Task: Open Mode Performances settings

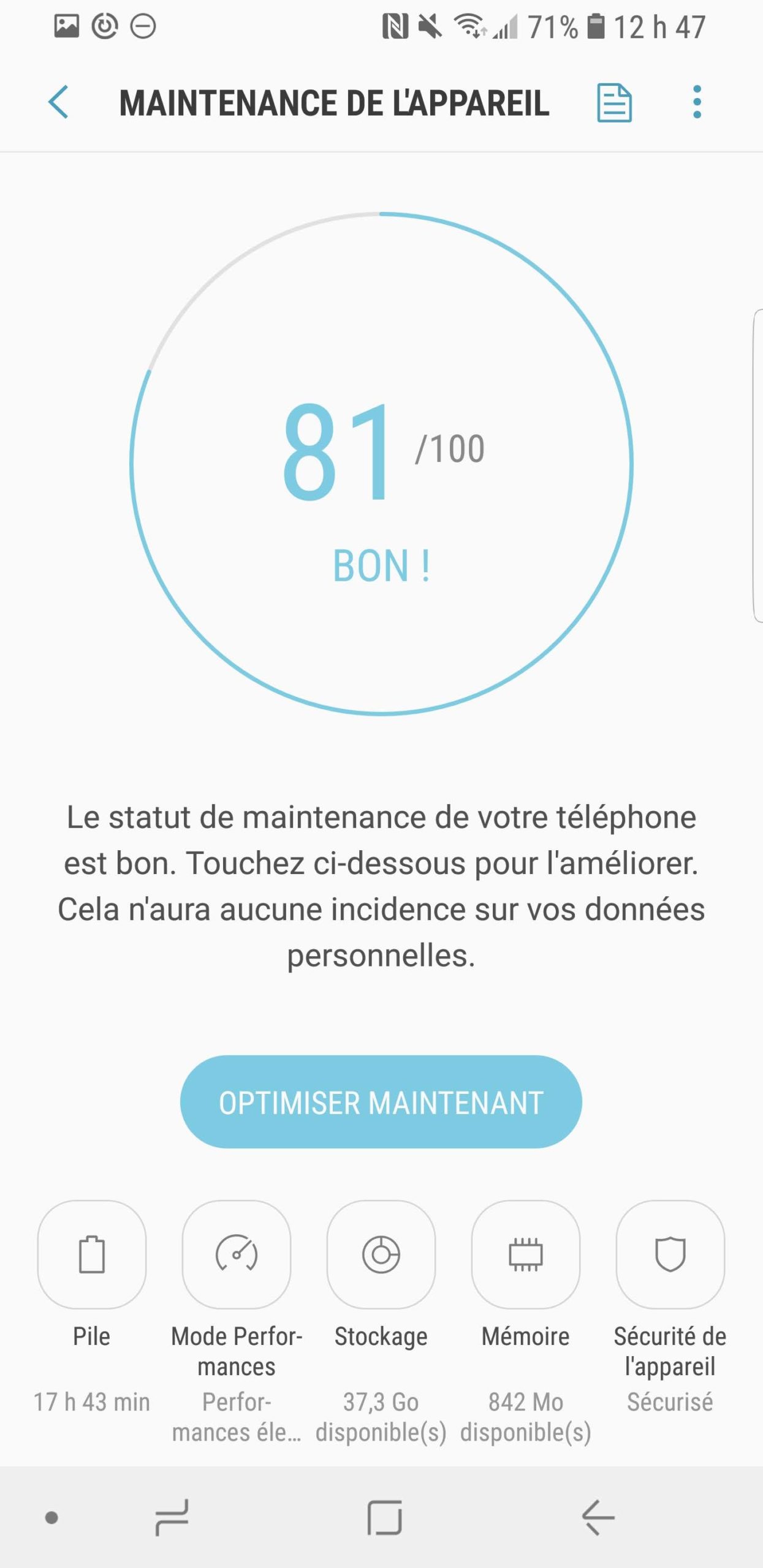Action: (x=237, y=1255)
